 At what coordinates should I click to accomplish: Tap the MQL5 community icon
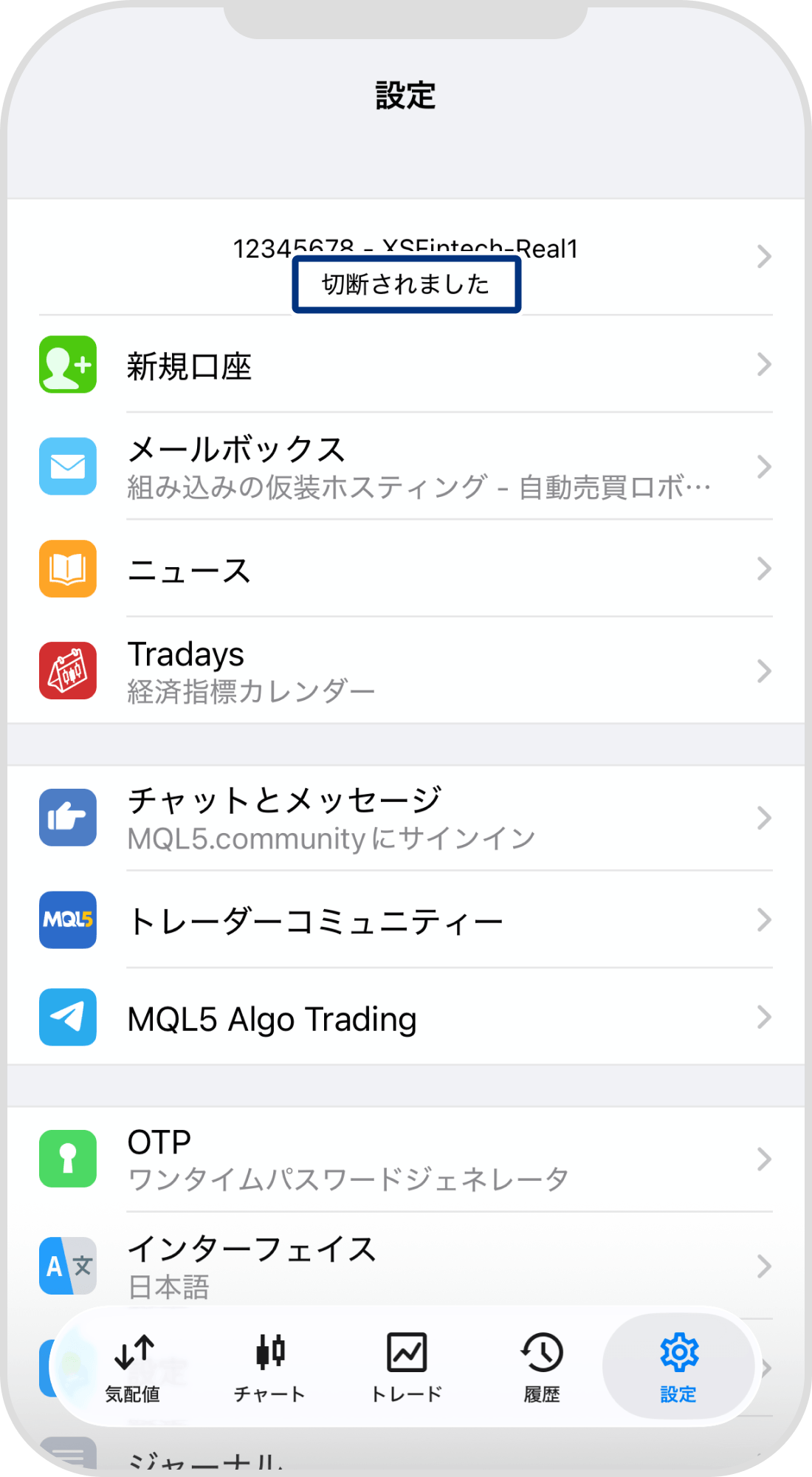pos(67,919)
